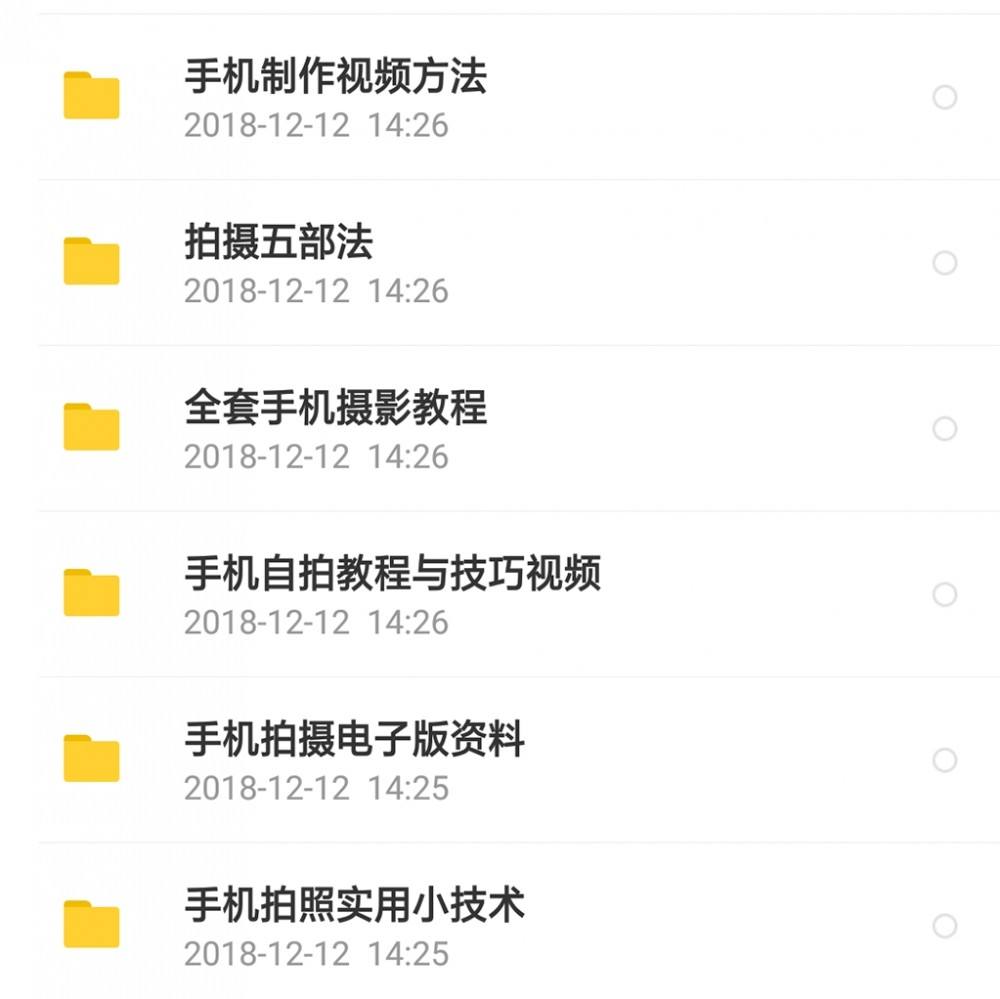1000x999 pixels.
Task: Open the 手机拍照实用小技术 folder
Action: 354,907
